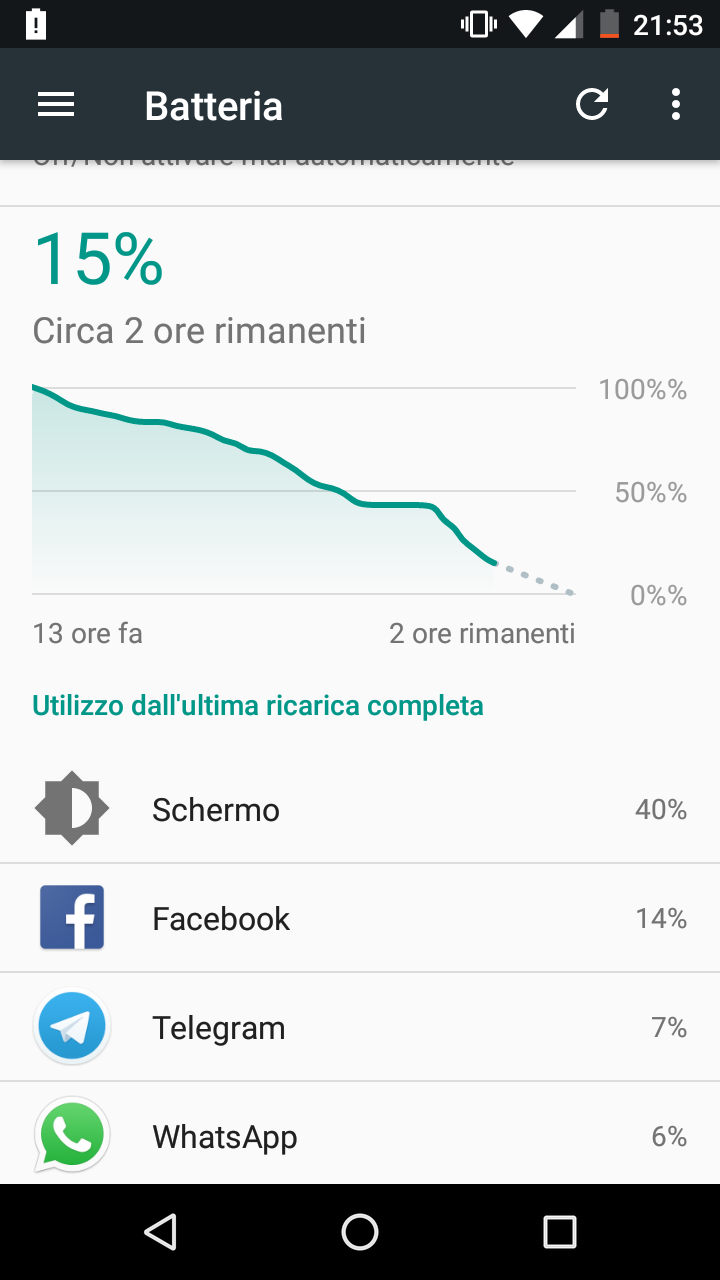Refresh the battery statistics

point(592,104)
